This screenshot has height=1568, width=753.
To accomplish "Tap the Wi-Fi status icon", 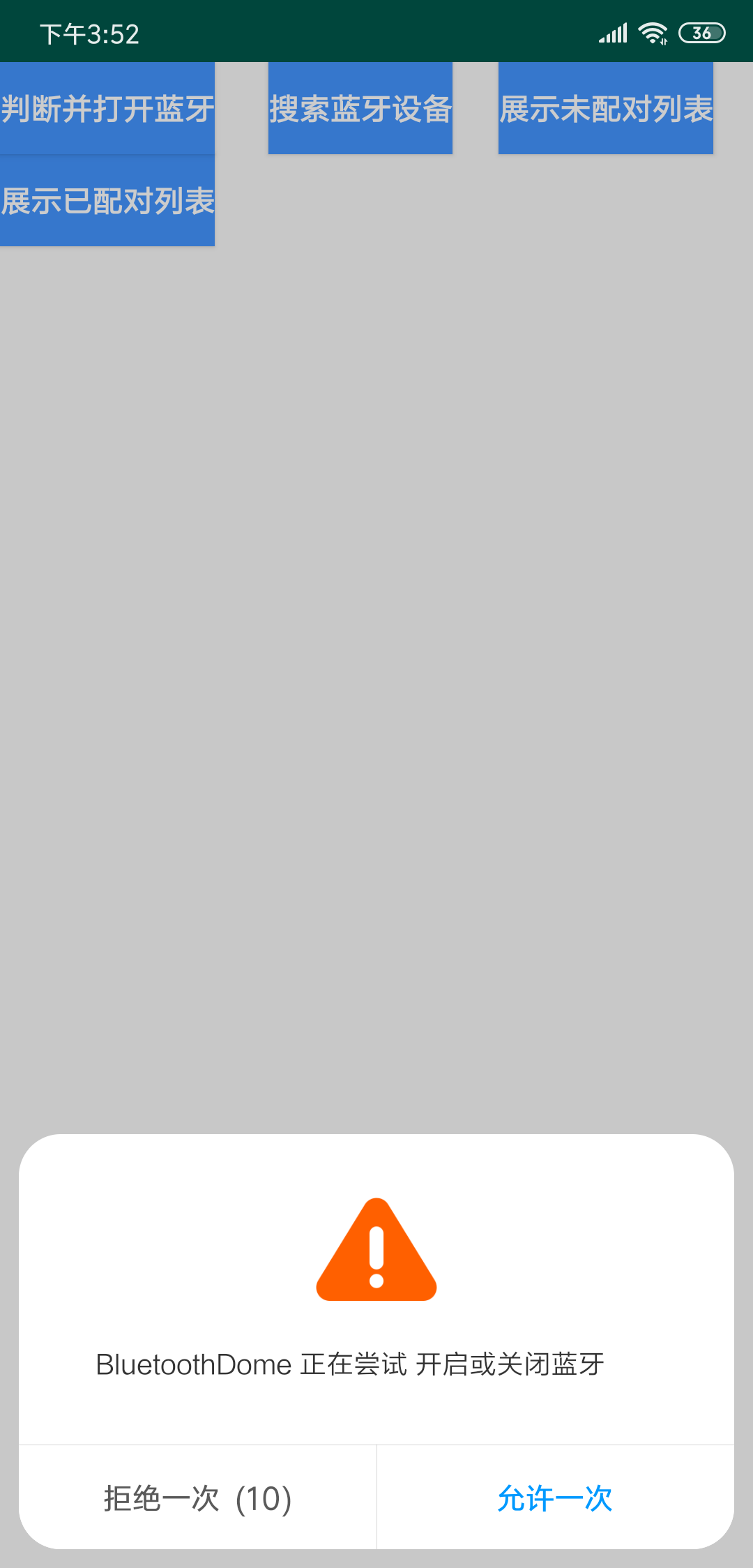I will 651,31.
